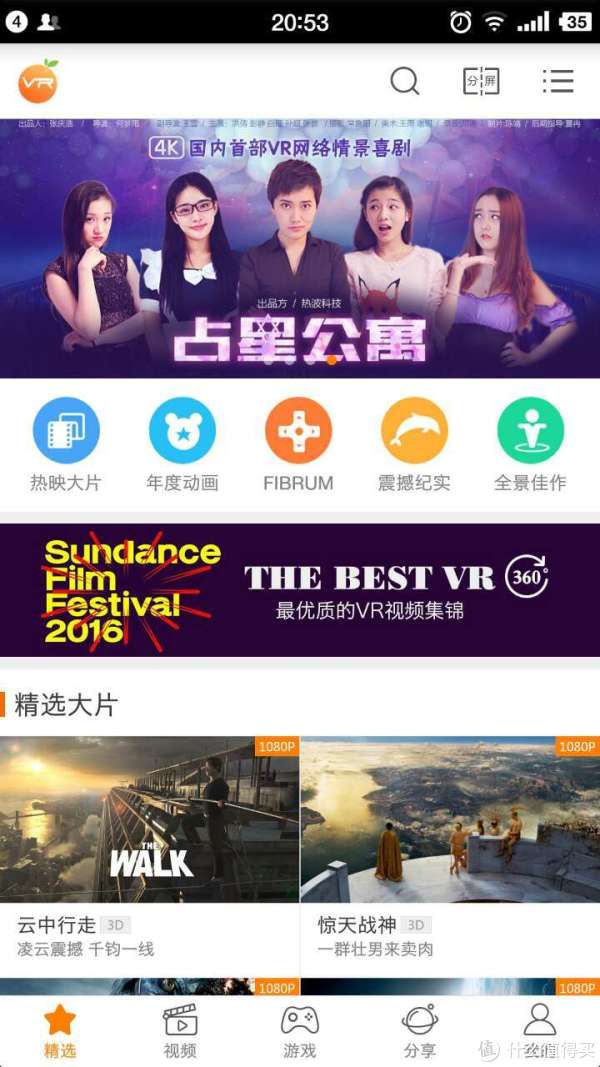Open the Sundance Film Festival 2016 banner
600x1067 pixels.
point(300,590)
